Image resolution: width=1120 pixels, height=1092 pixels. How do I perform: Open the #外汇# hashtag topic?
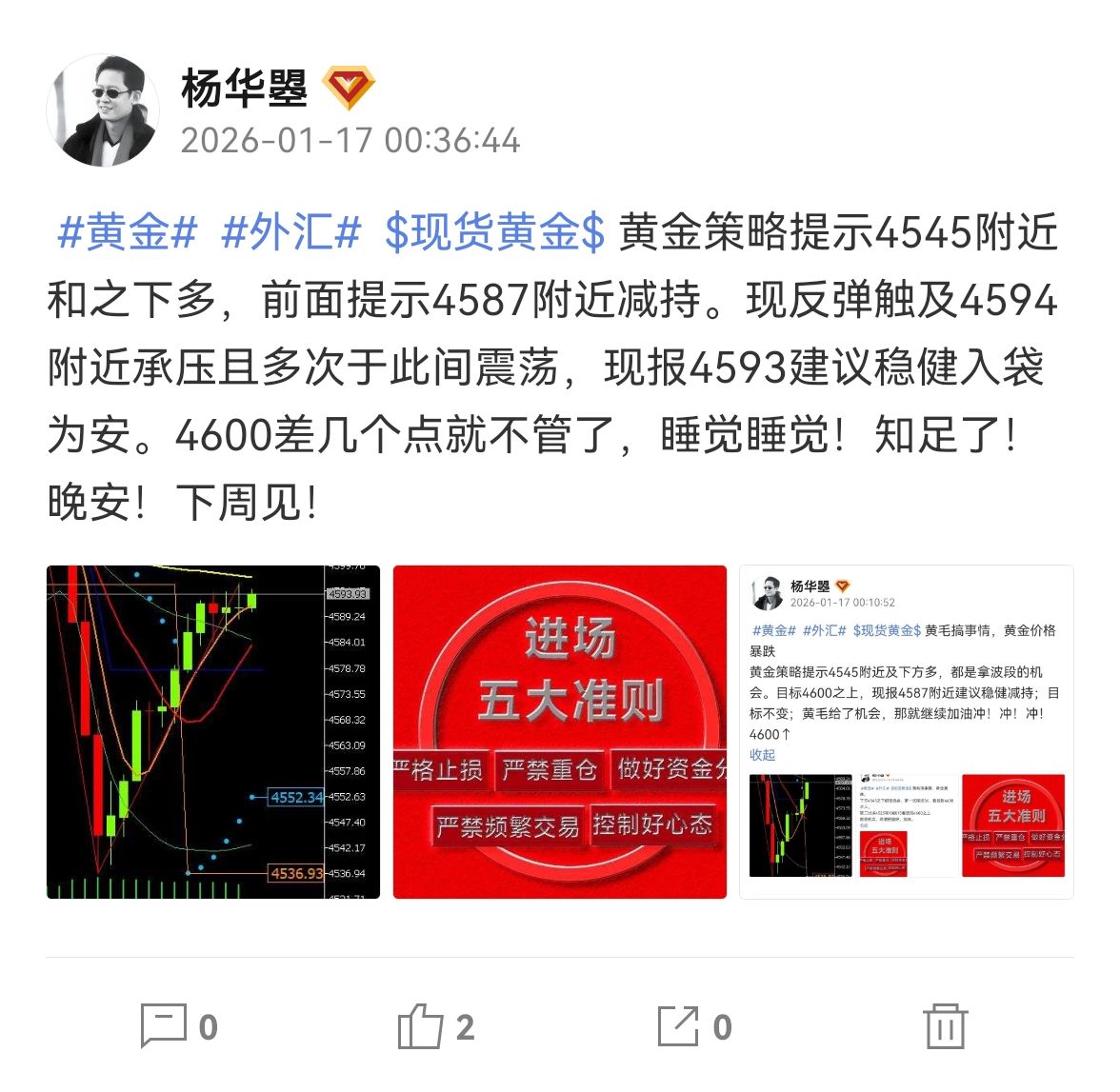click(290, 233)
